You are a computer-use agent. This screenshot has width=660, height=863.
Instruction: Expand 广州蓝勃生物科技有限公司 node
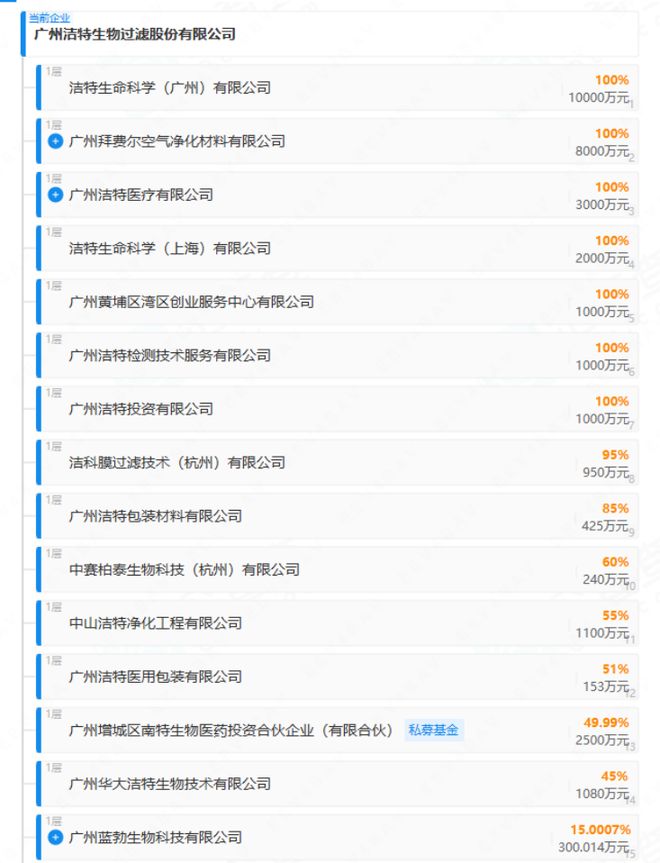pyautogui.click(x=56, y=837)
